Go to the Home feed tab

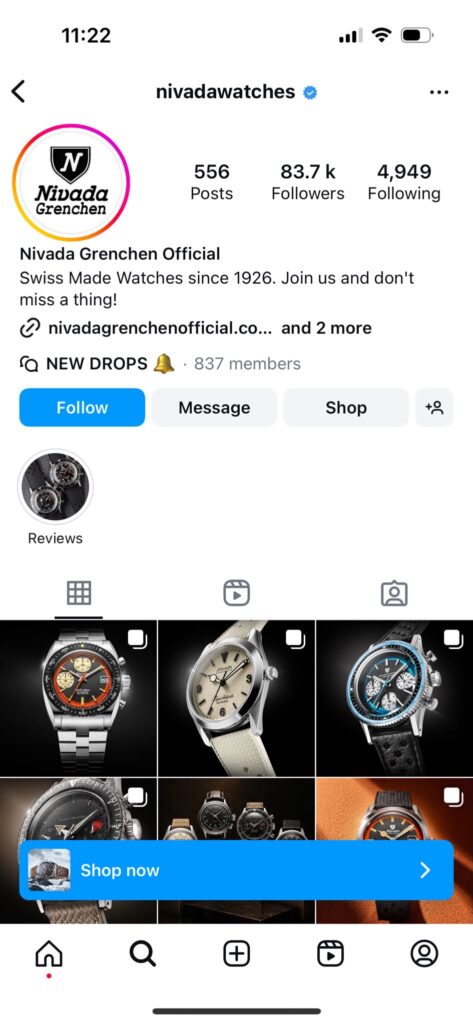pyautogui.click(x=49, y=955)
